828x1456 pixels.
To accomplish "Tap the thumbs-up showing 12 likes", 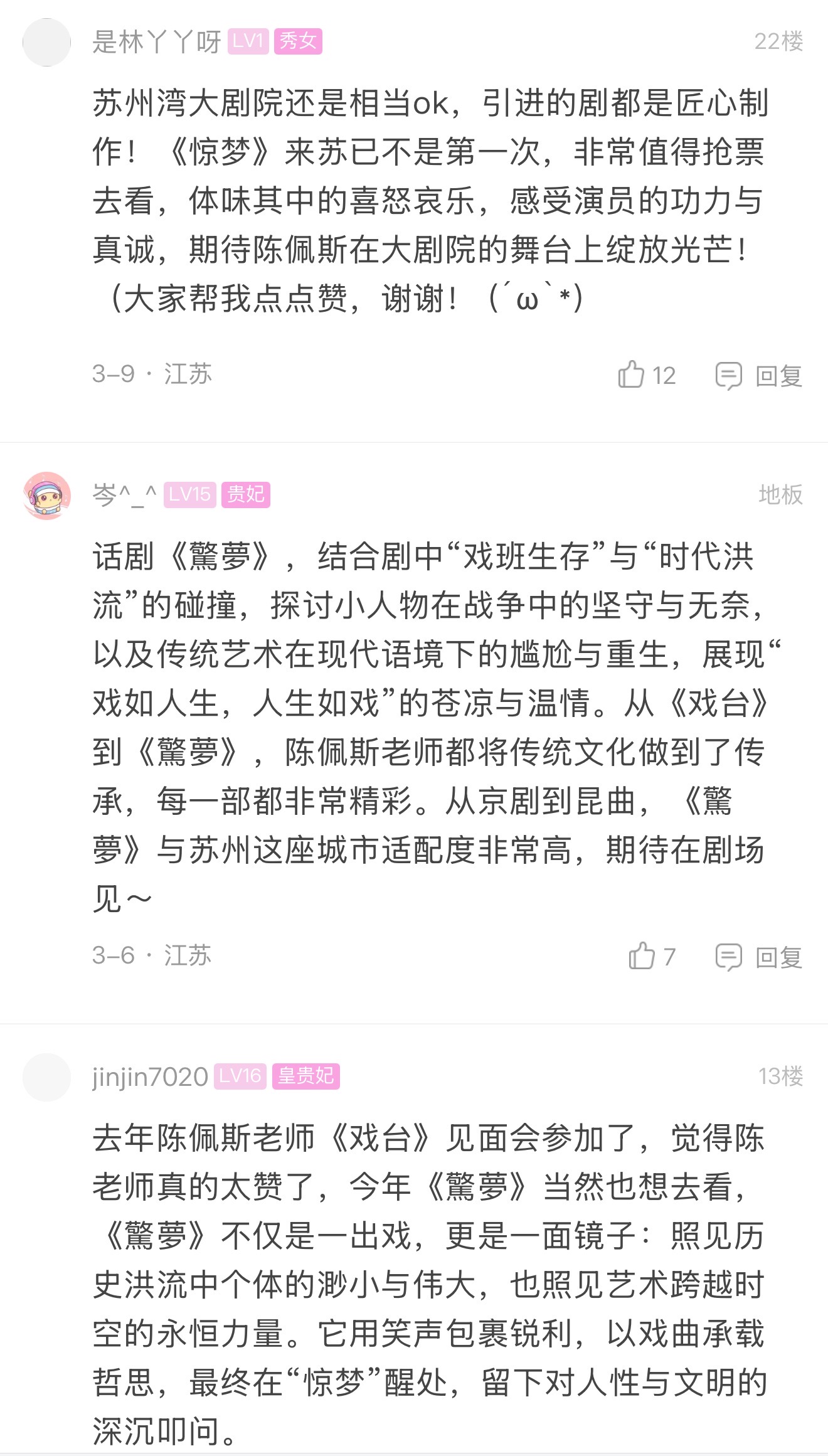I will 646,374.
